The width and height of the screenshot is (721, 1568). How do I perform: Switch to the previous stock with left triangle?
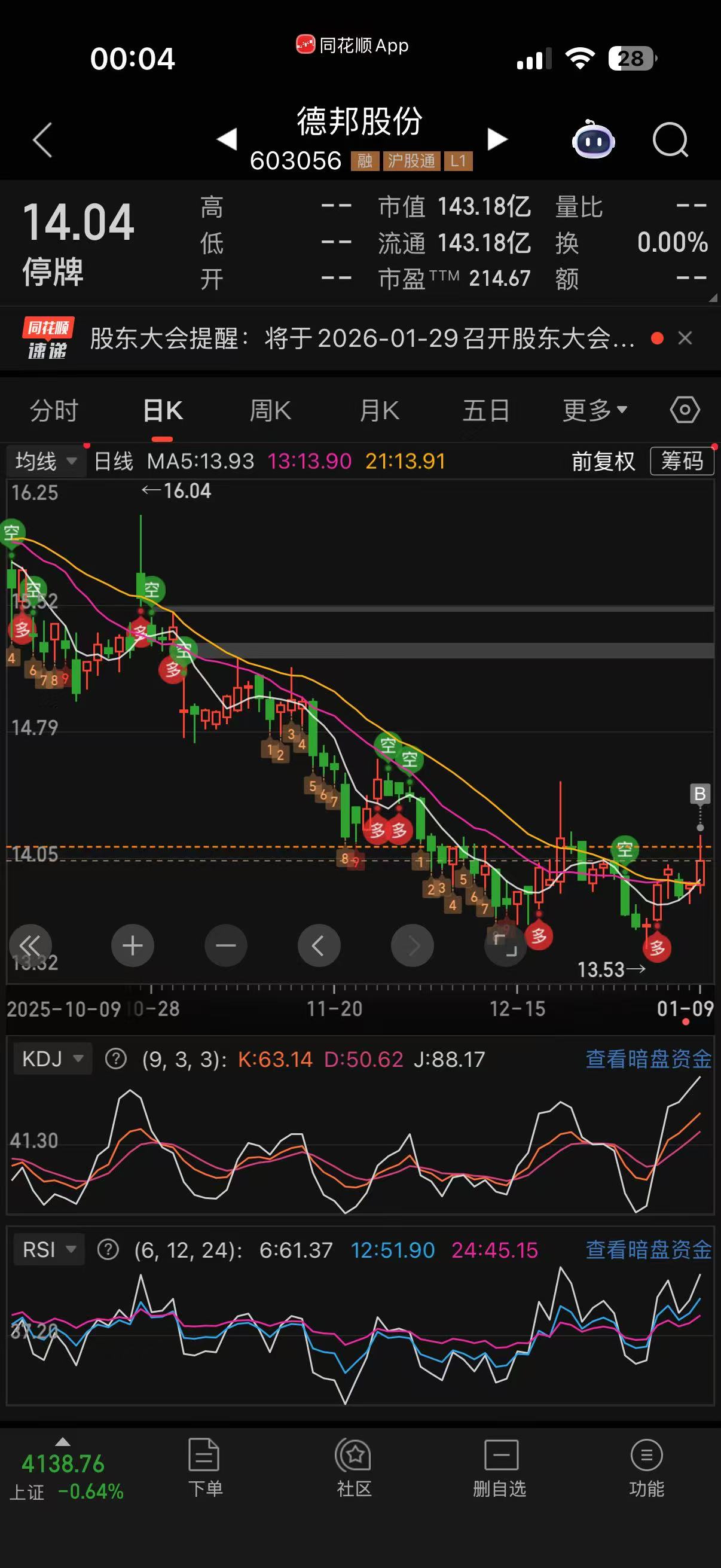pyautogui.click(x=227, y=139)
